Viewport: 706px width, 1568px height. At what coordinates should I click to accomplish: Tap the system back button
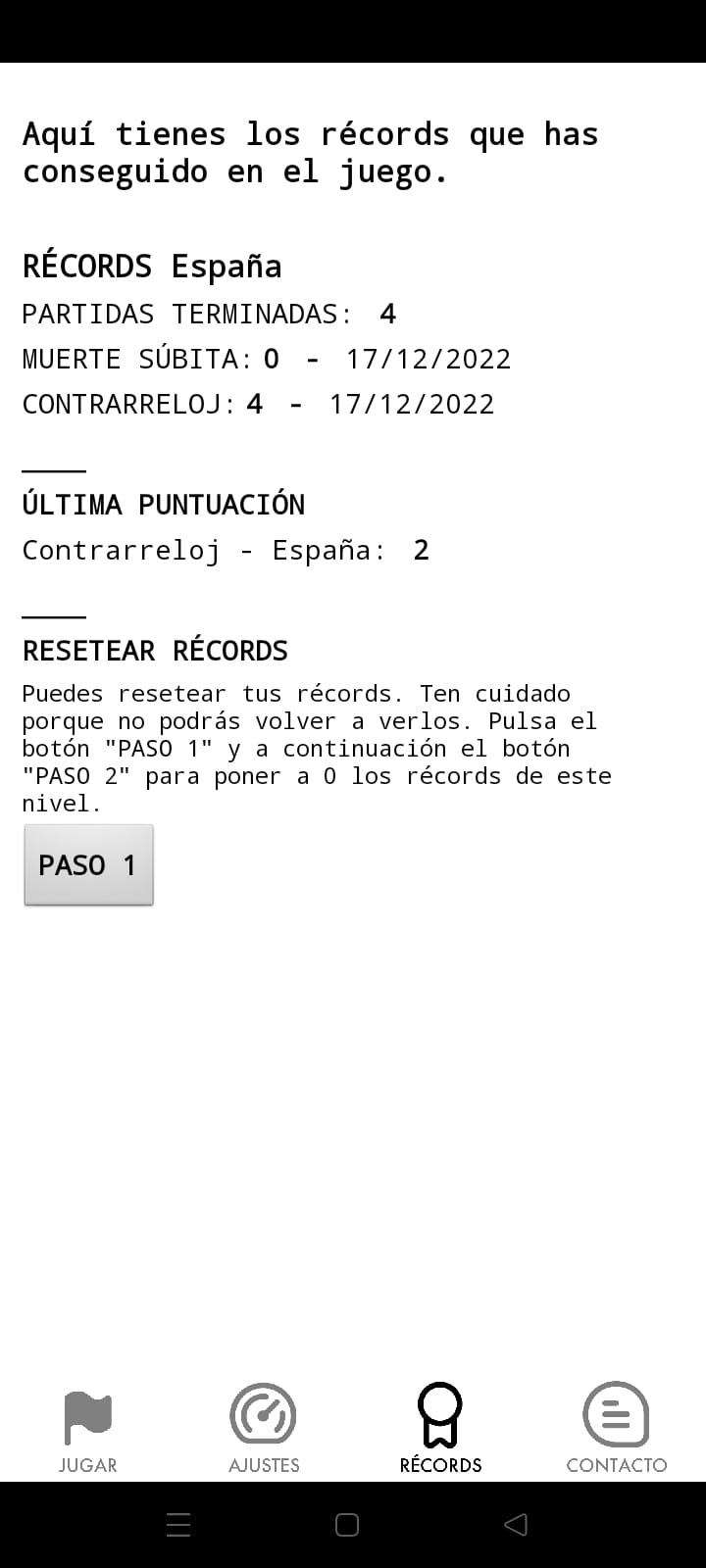coord(516,1524)
